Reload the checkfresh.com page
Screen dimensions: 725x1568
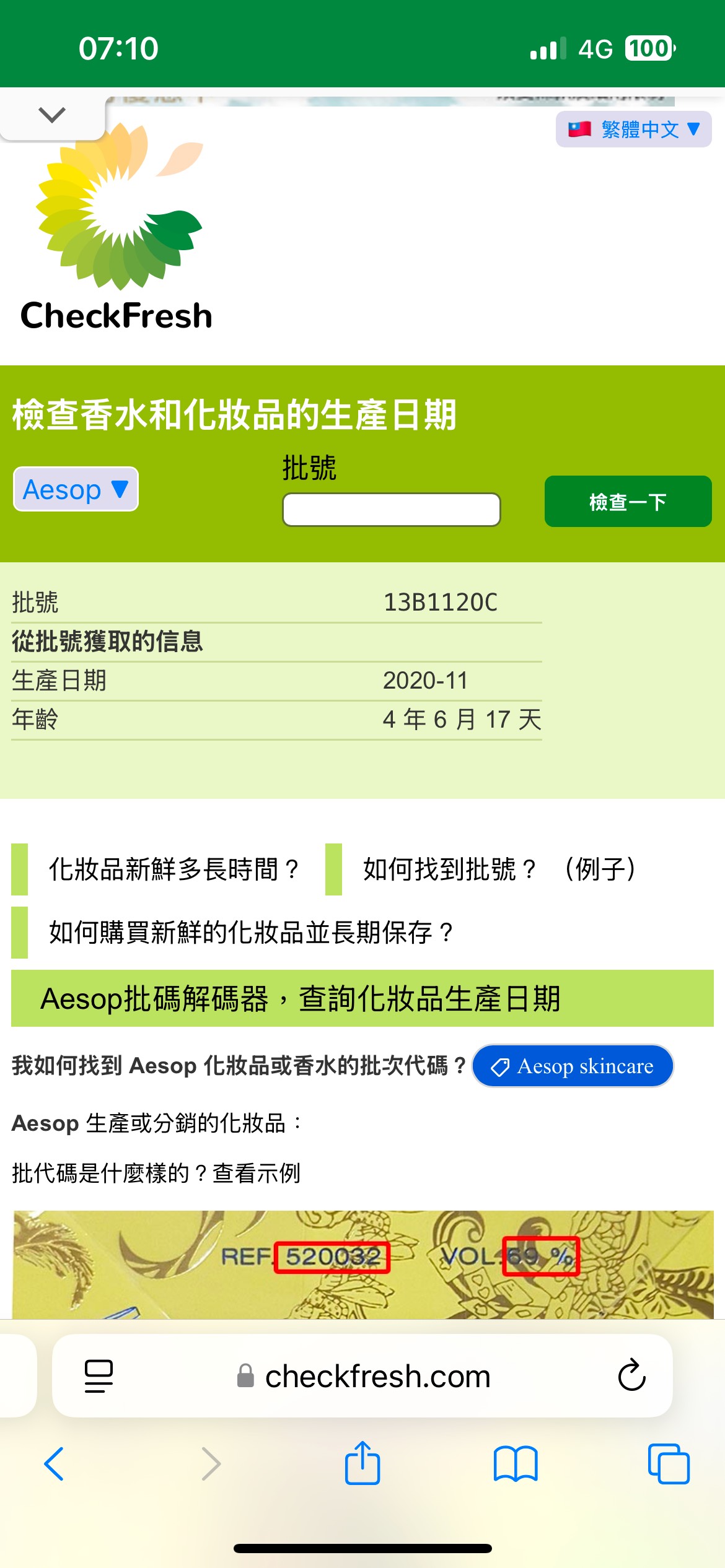[x=631, y=1376]
